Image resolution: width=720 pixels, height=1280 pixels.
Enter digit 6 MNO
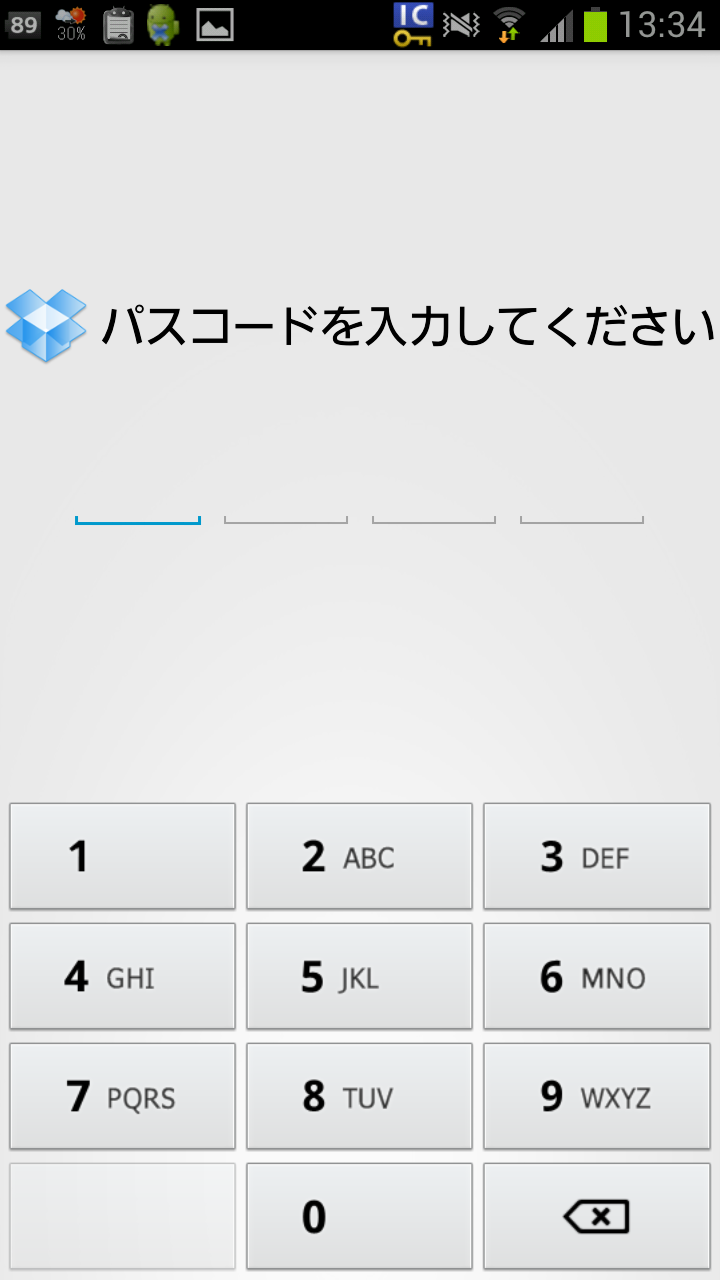pyautogui.click(x=597, y=976)
